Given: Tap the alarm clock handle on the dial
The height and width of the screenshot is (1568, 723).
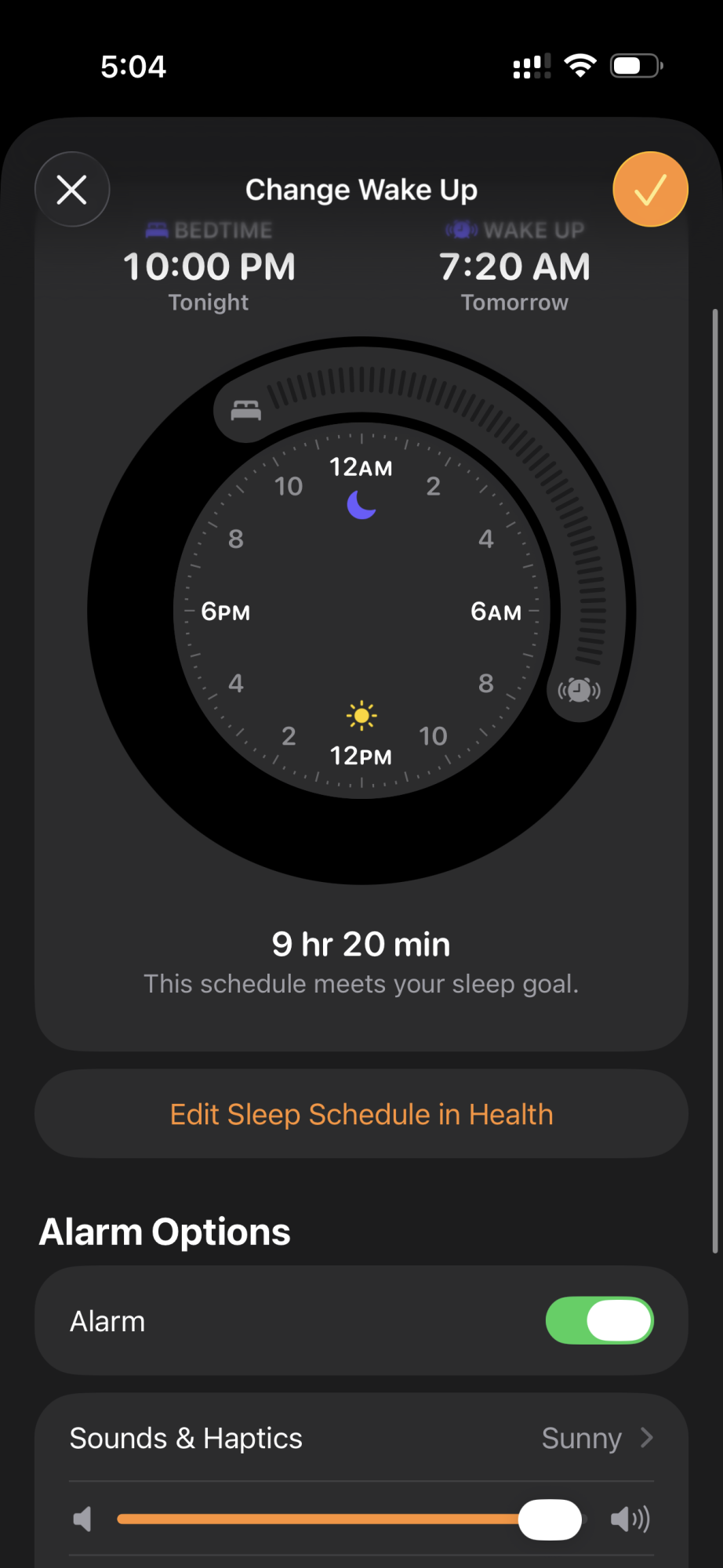Looking at the screenshot, I should tap(579, 690).
